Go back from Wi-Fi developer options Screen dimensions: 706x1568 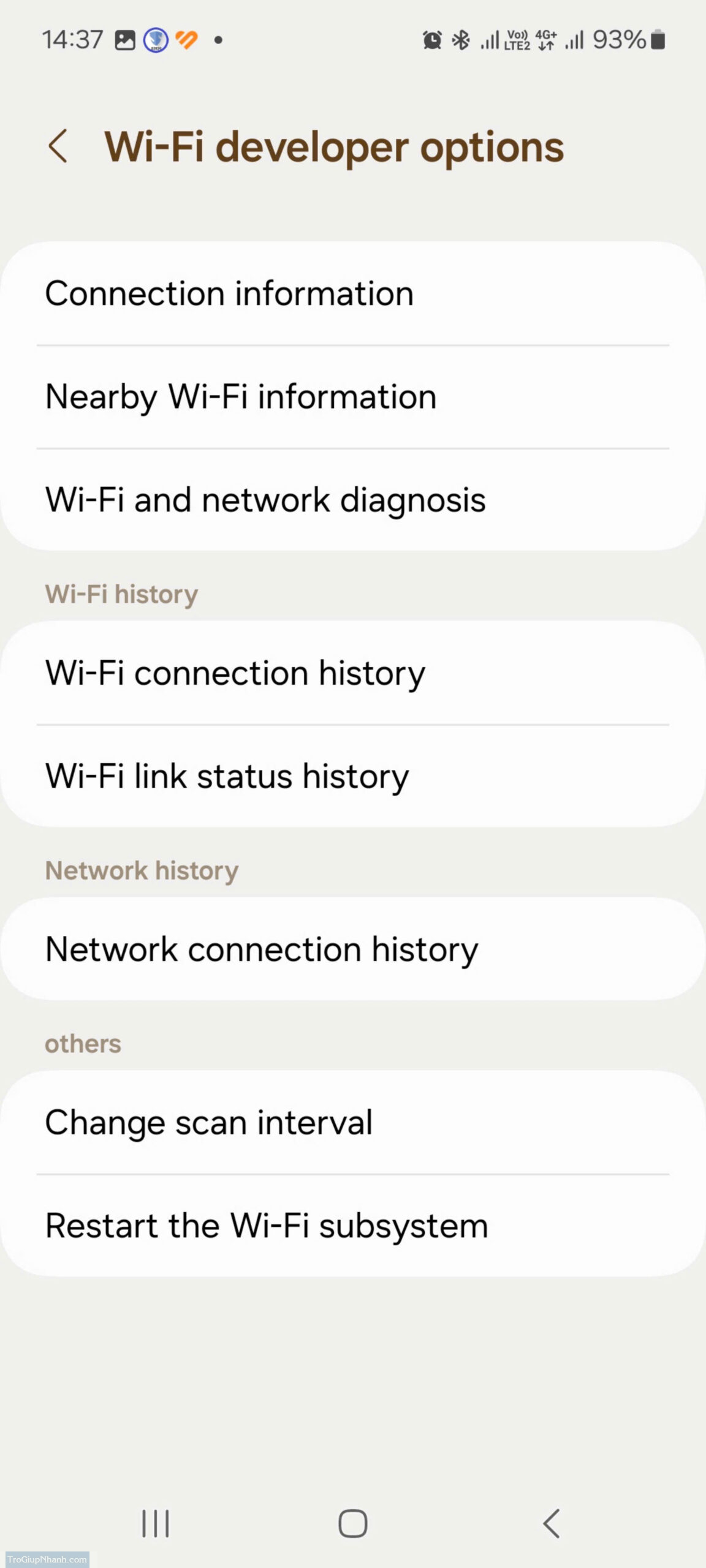point(58,147)
